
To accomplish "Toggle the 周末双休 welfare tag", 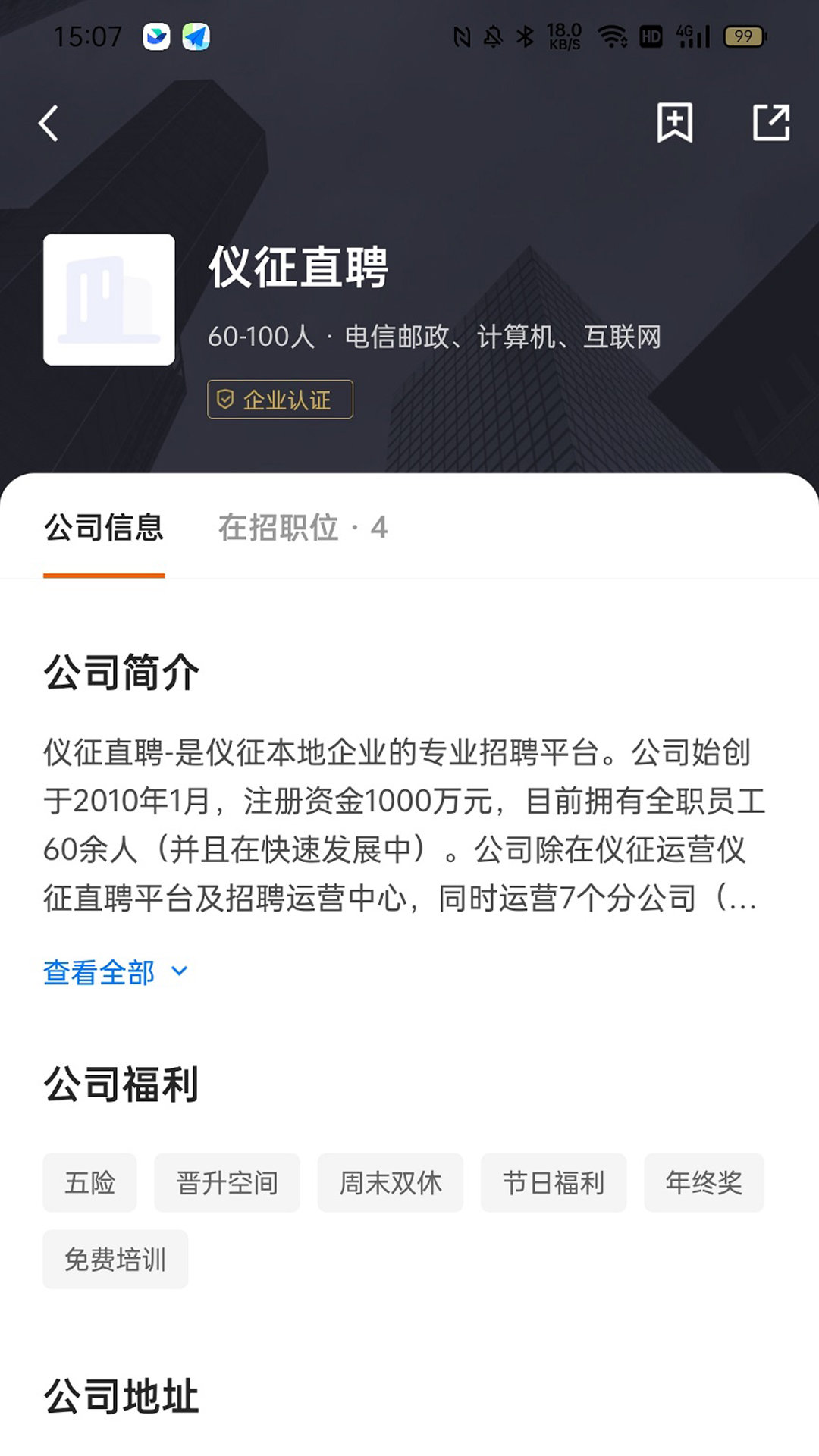I will (391, 1182).
